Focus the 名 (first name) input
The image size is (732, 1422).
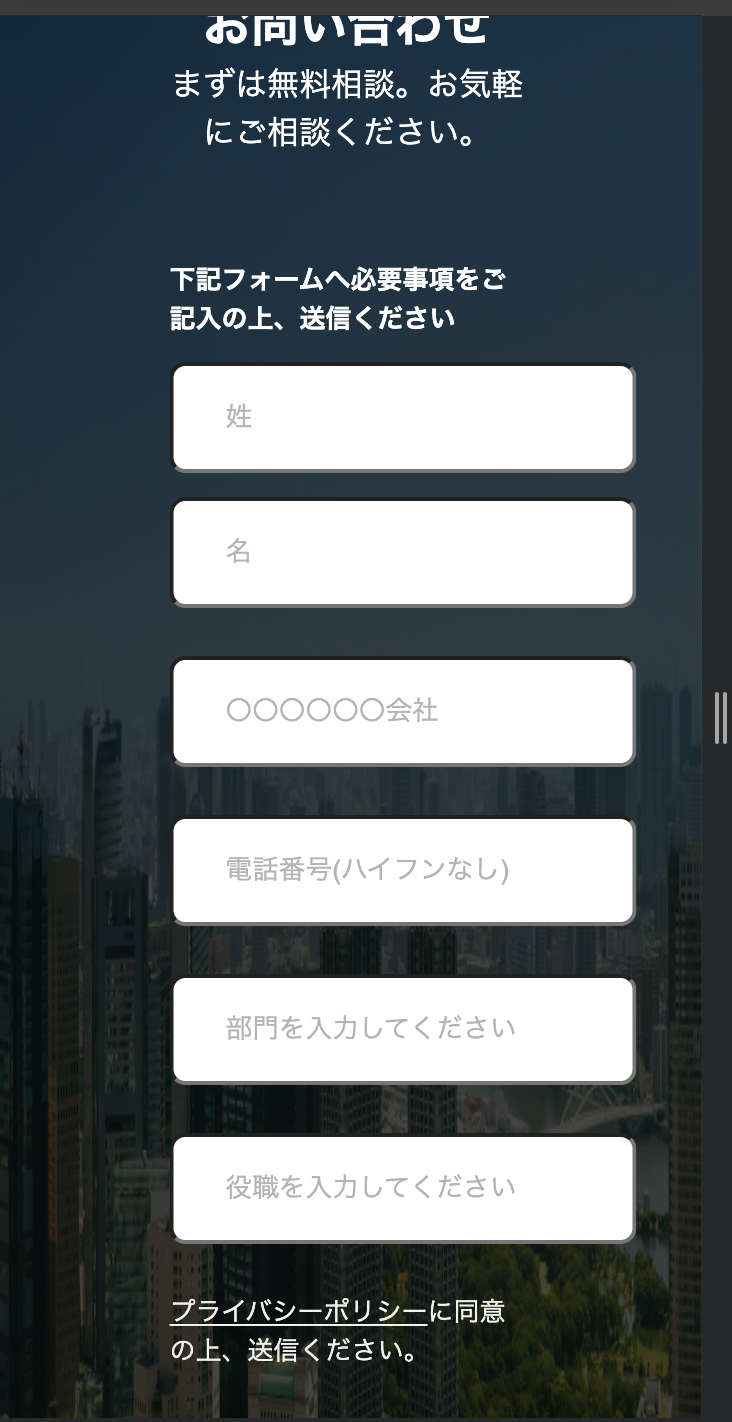point(403,552)
